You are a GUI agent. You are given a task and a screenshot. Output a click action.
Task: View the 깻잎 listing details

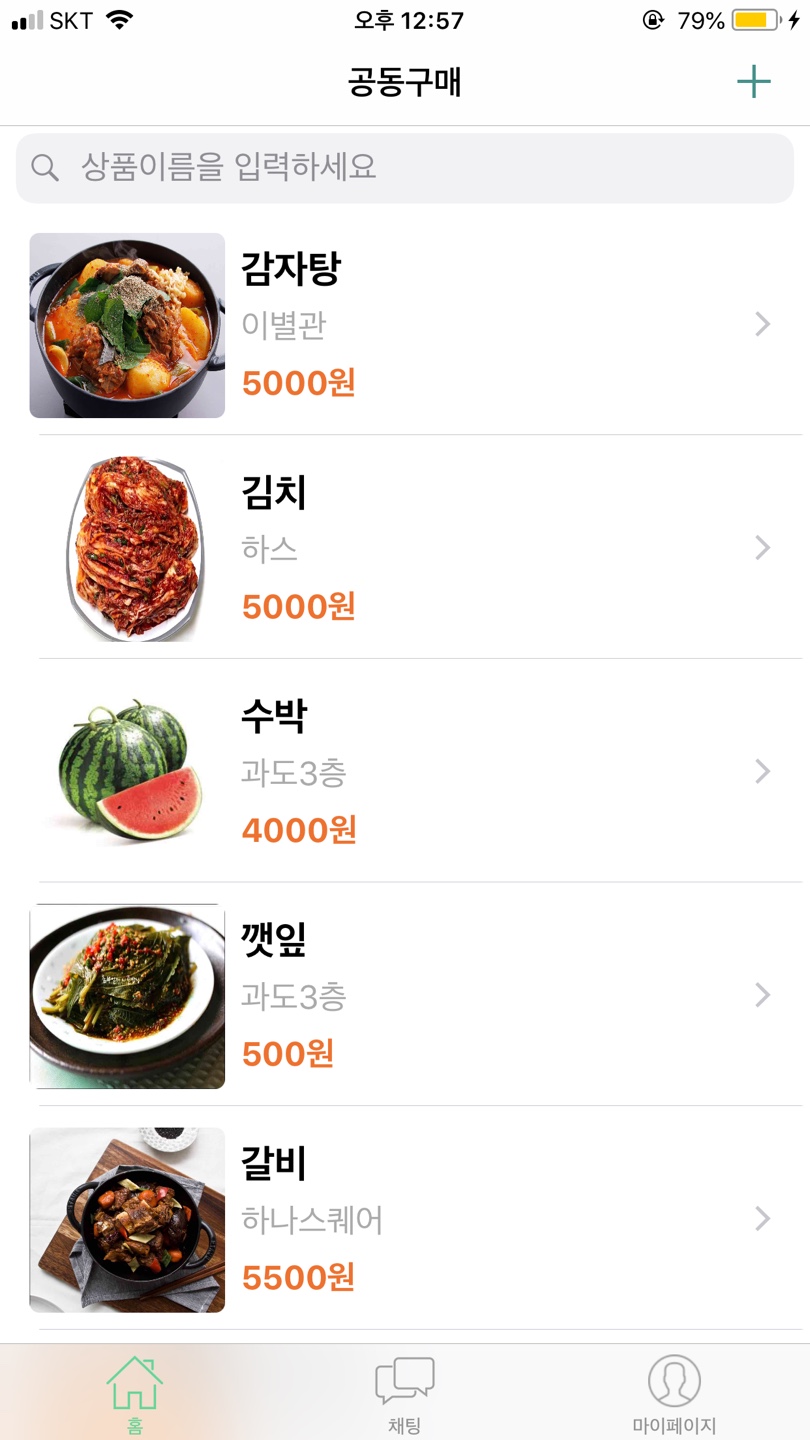point(405,994)
